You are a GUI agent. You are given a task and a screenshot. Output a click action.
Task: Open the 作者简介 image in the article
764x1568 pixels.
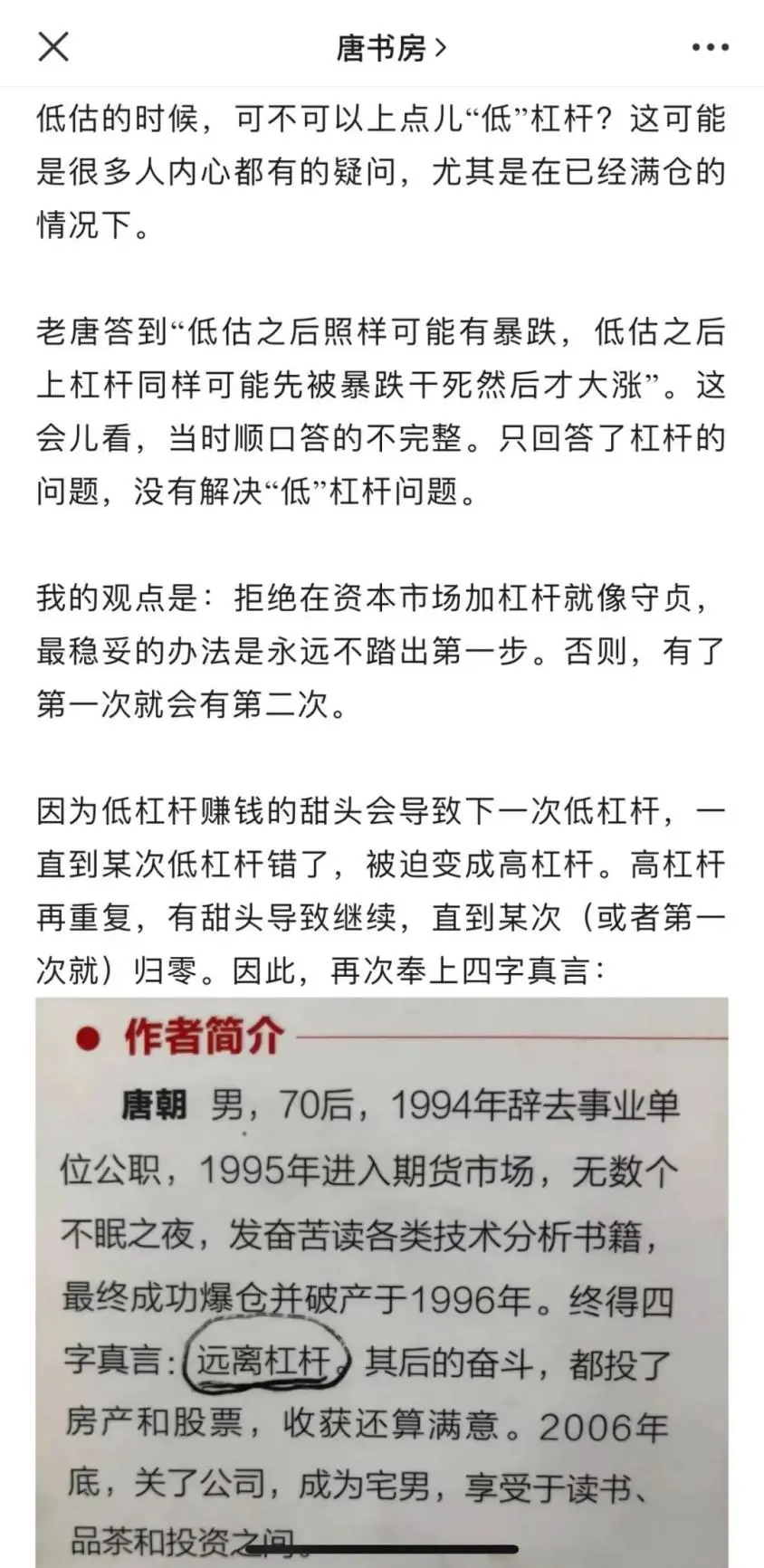(382, 1281)
